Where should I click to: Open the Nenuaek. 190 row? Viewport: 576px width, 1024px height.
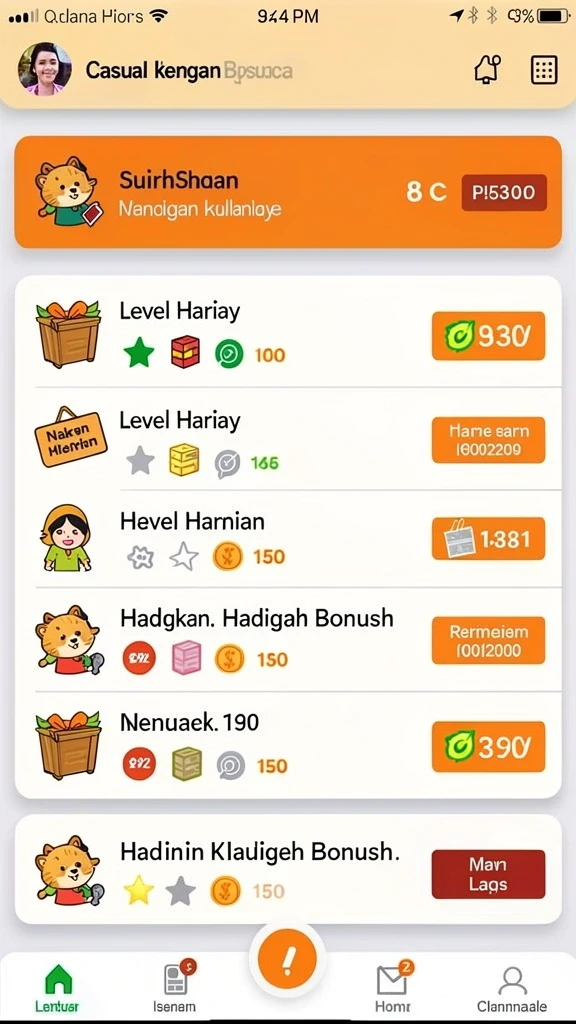[x=288, y=744]
